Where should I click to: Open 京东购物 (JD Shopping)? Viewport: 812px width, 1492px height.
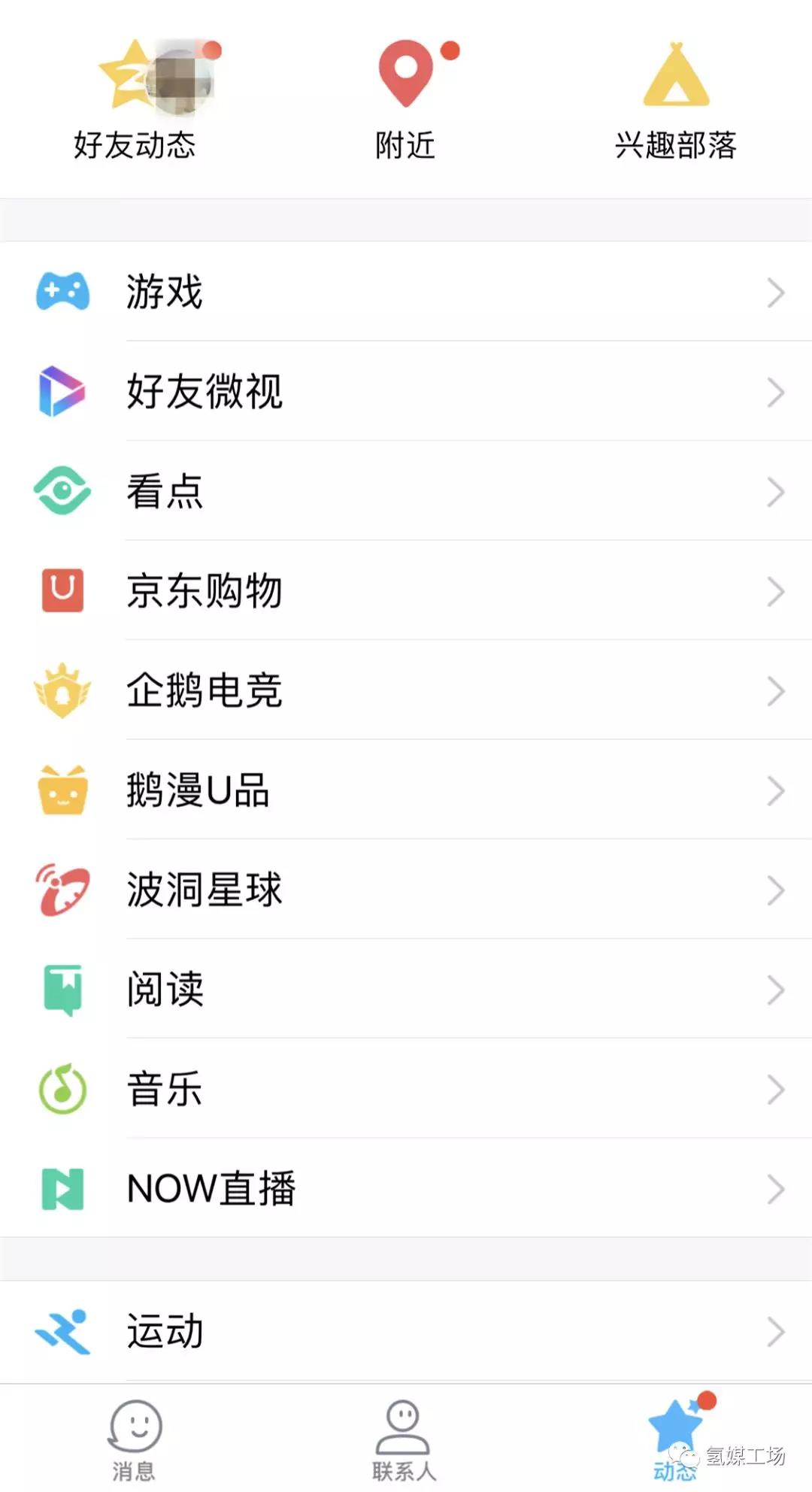tap(203, 591)
